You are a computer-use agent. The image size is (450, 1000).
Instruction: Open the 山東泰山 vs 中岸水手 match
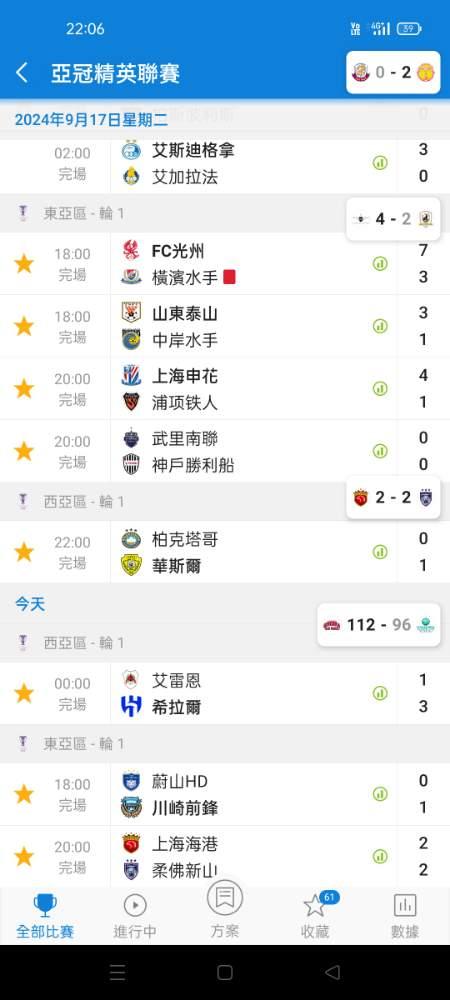tap(225, 326)
